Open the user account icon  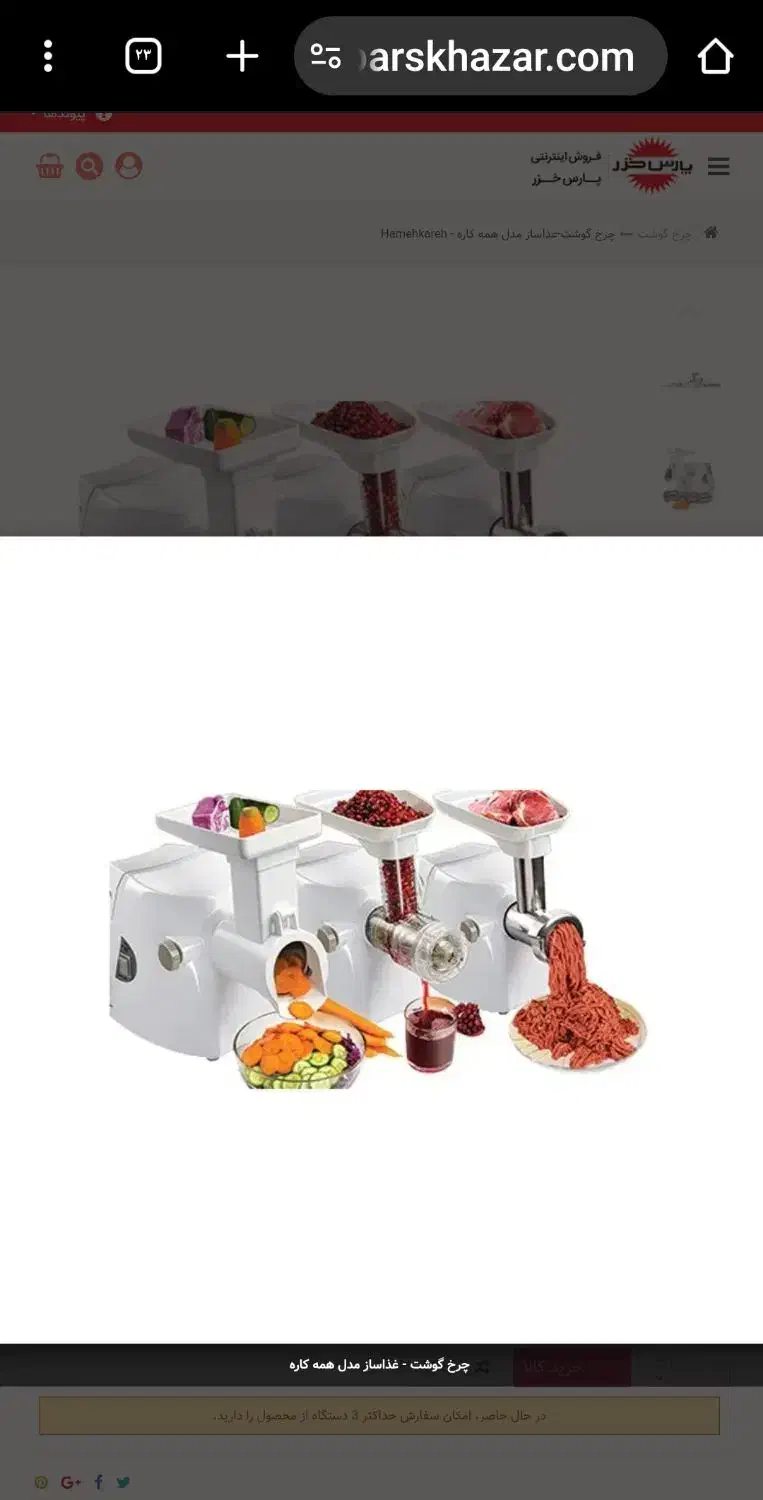click(128, 166)
